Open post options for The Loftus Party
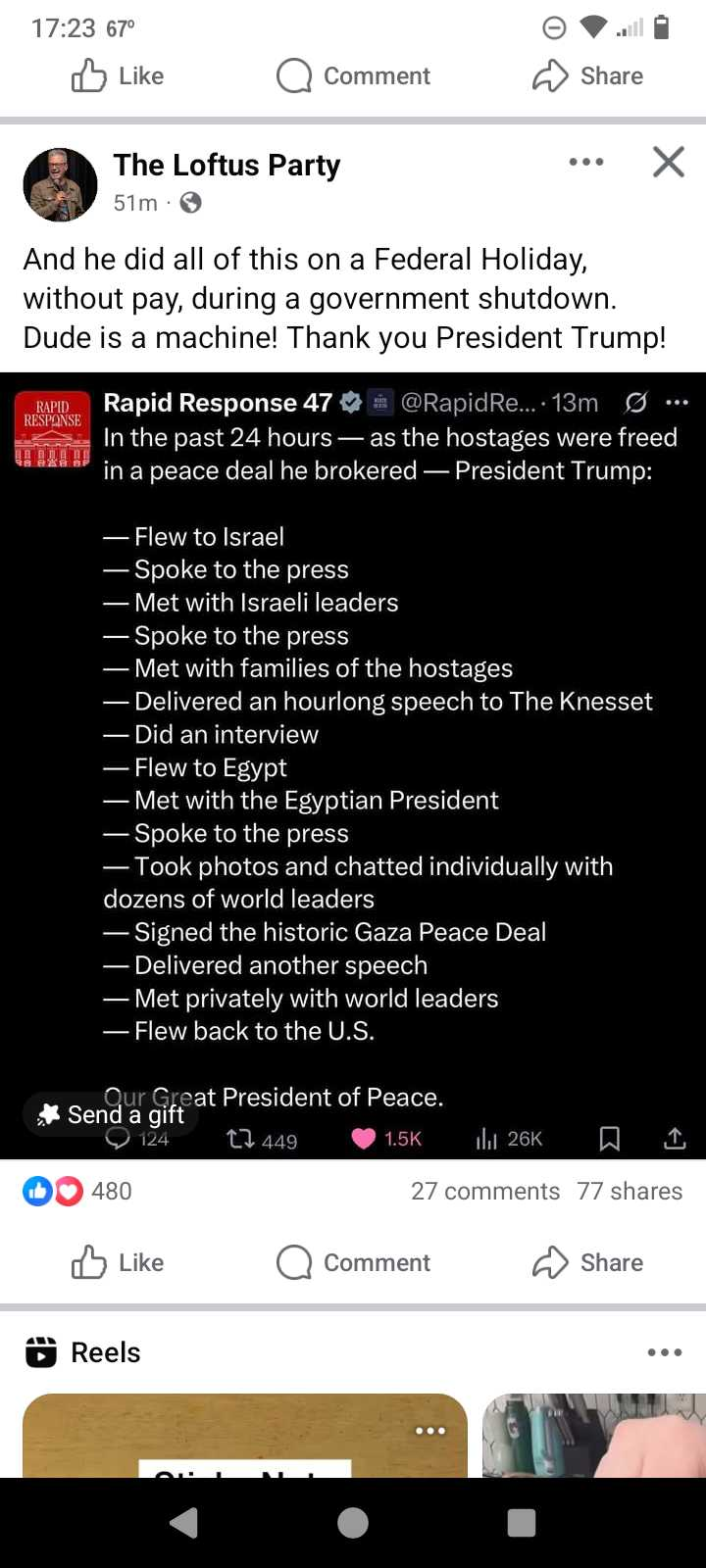Screen dimensions: 706x1568 [585, 162]
